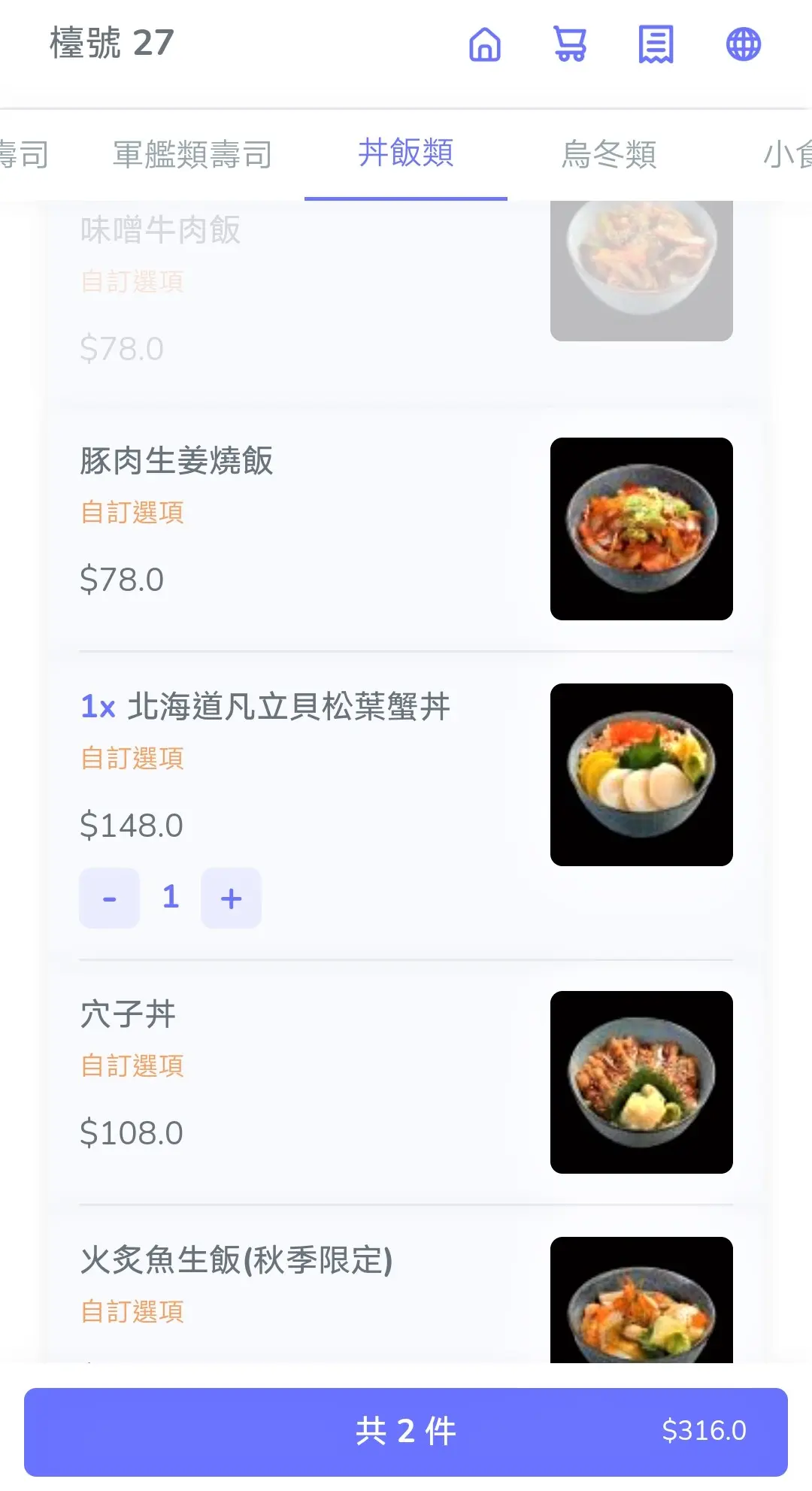Open the 味噌牛肉飯 item
Screen dimensions: 812x1491
pos(160,230)
